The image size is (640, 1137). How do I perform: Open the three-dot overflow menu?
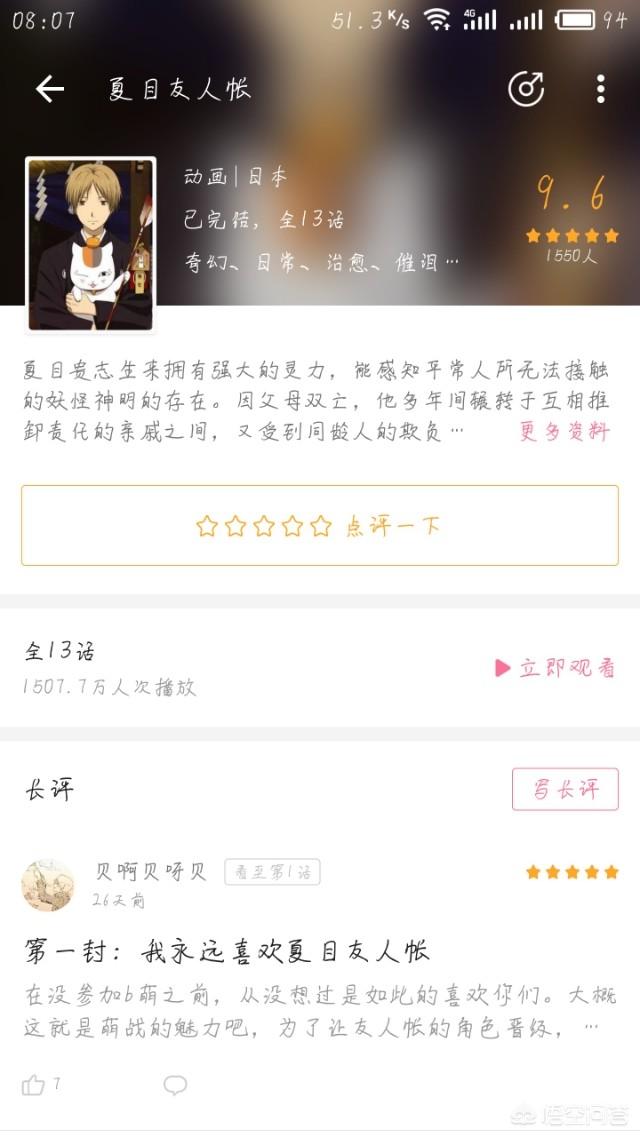click(601, 88)
